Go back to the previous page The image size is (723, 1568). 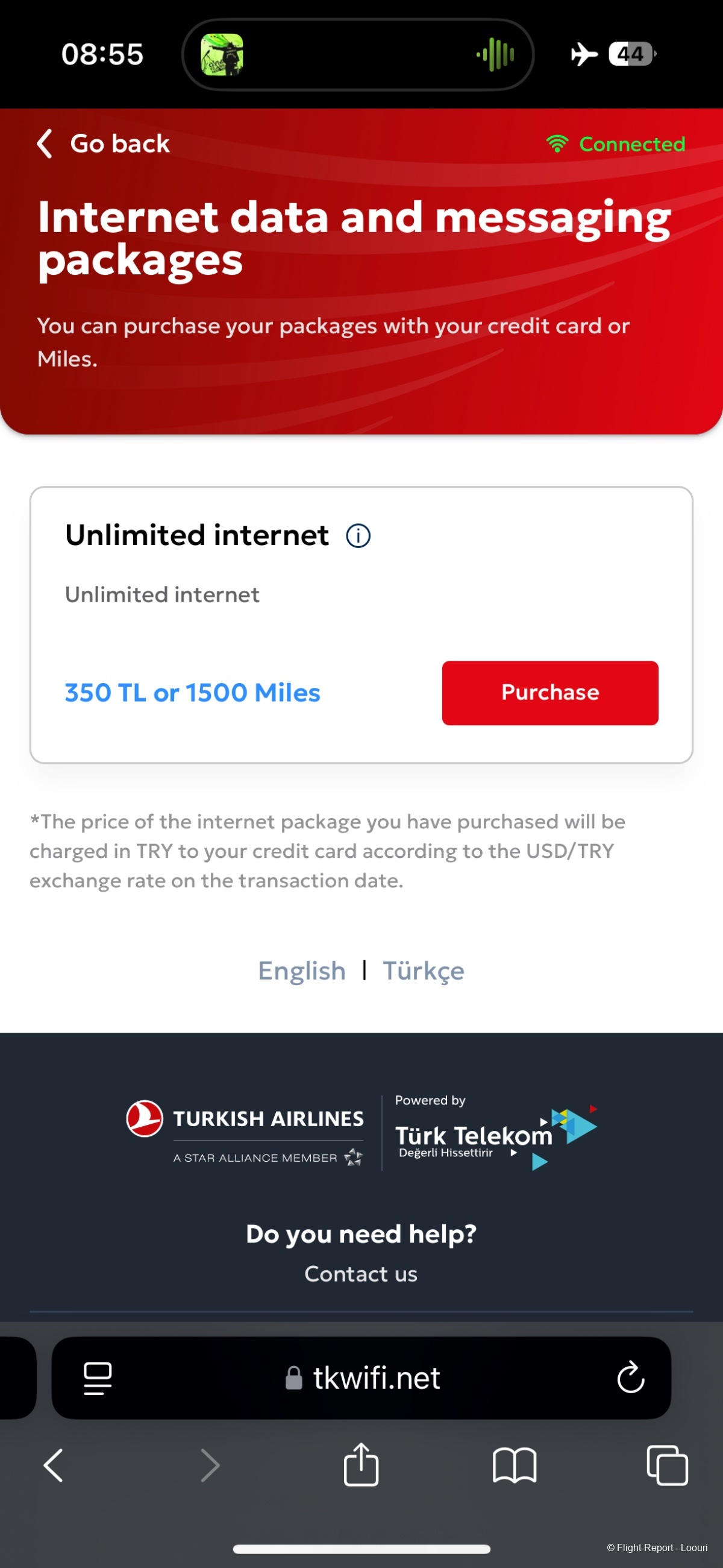click(x=104, y=143)
